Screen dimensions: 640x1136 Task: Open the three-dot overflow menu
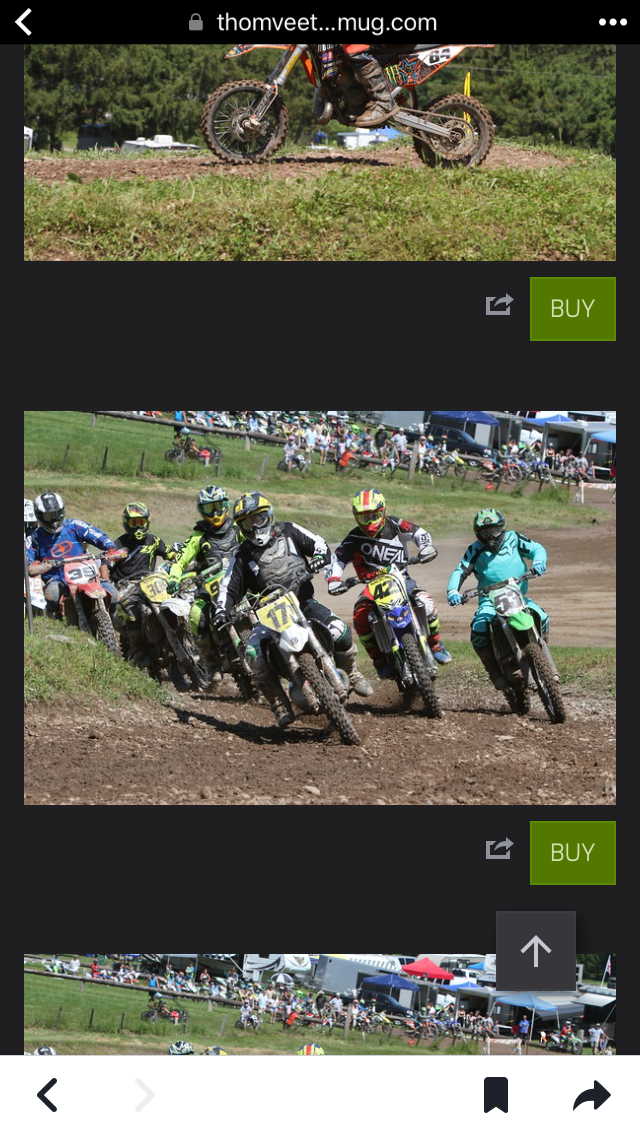click(612, 22)
